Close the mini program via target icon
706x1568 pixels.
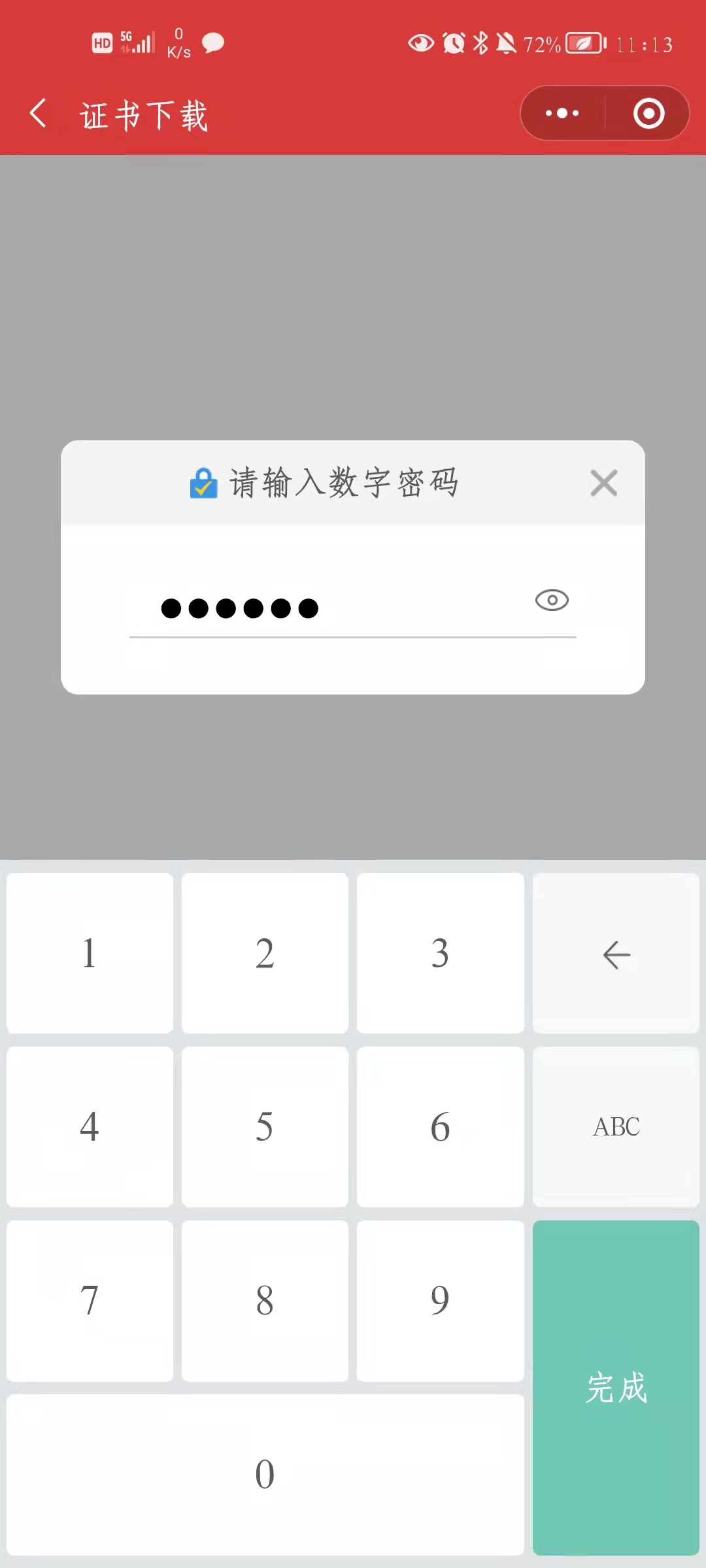coord(648,114)
